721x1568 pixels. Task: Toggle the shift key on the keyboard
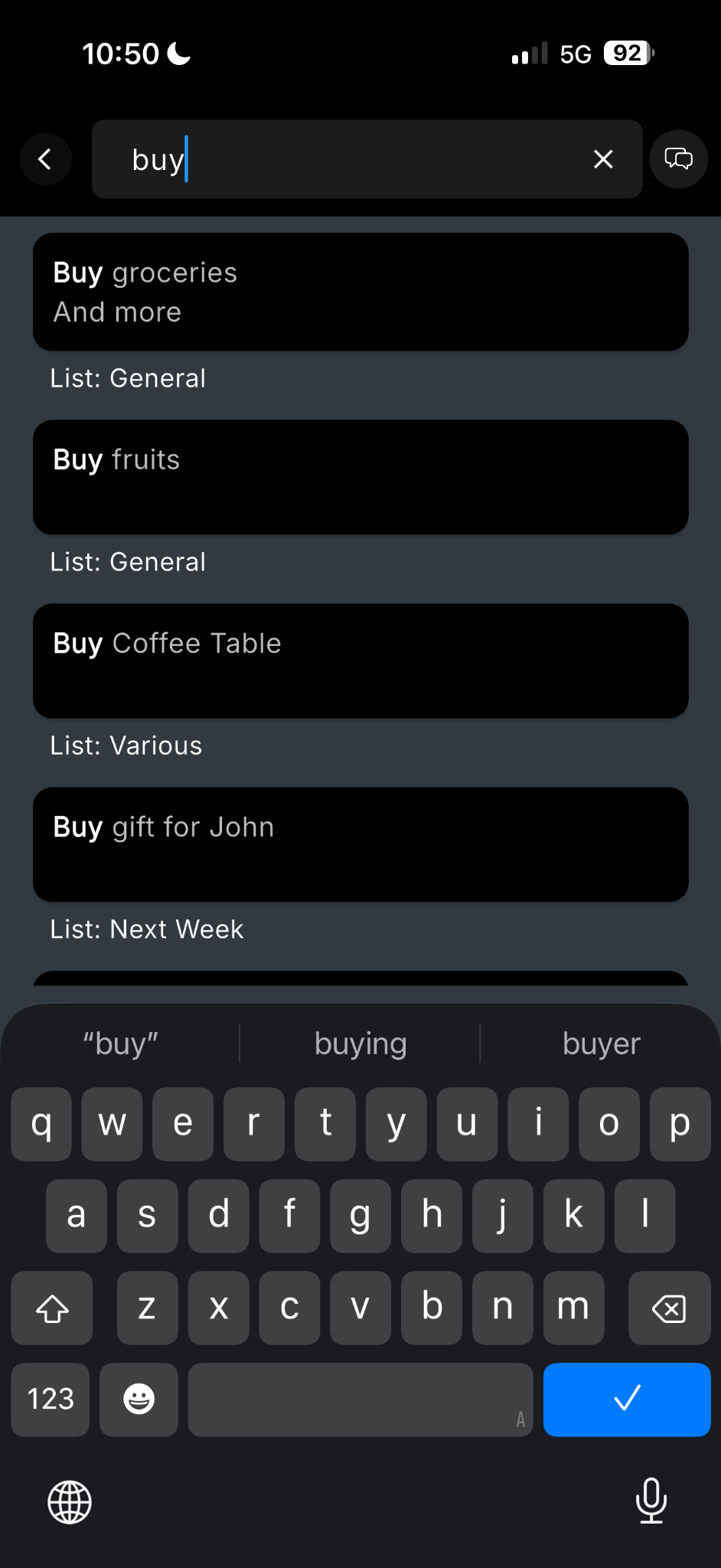[x=51, y=1308]
